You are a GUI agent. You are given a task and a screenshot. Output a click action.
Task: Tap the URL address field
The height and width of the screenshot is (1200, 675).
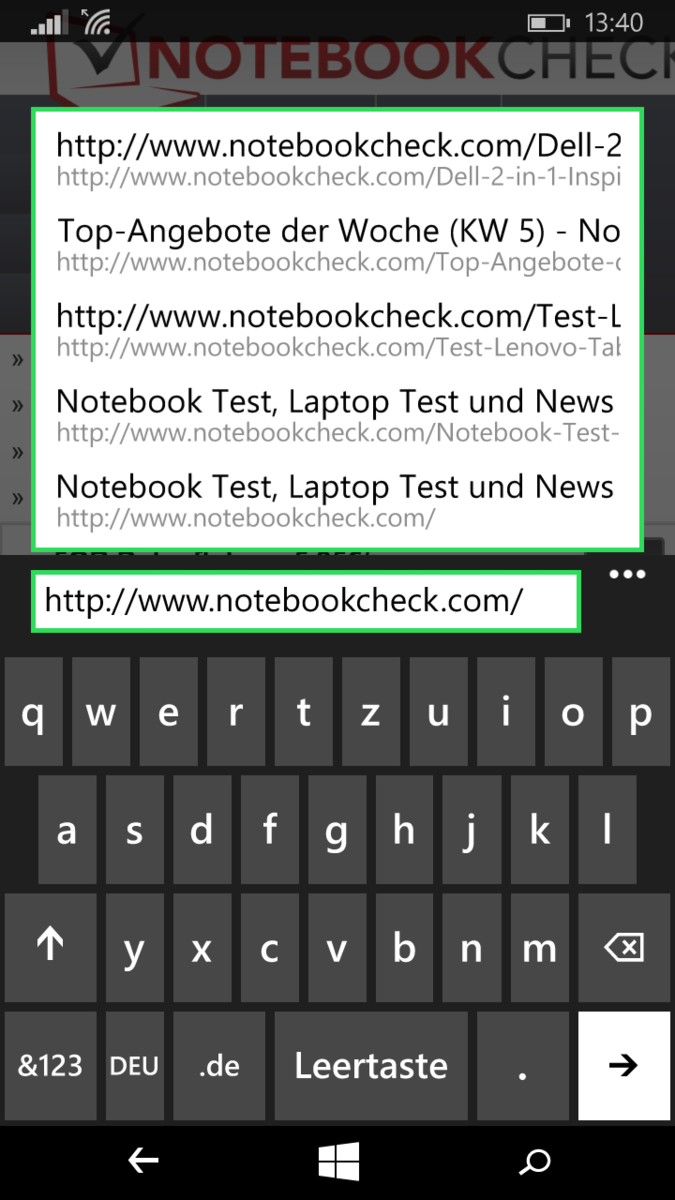click(x=306, y=601)
